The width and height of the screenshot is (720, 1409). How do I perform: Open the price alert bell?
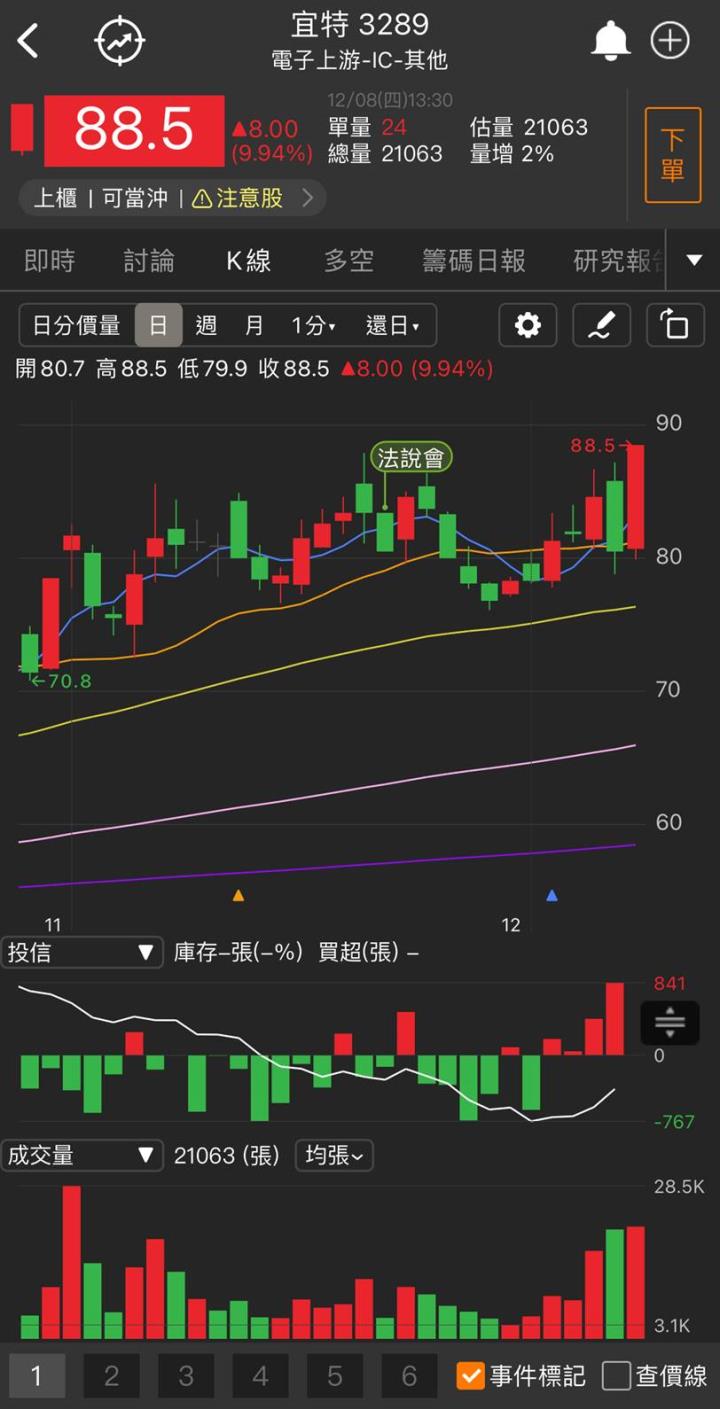click(x=610, y=42)
